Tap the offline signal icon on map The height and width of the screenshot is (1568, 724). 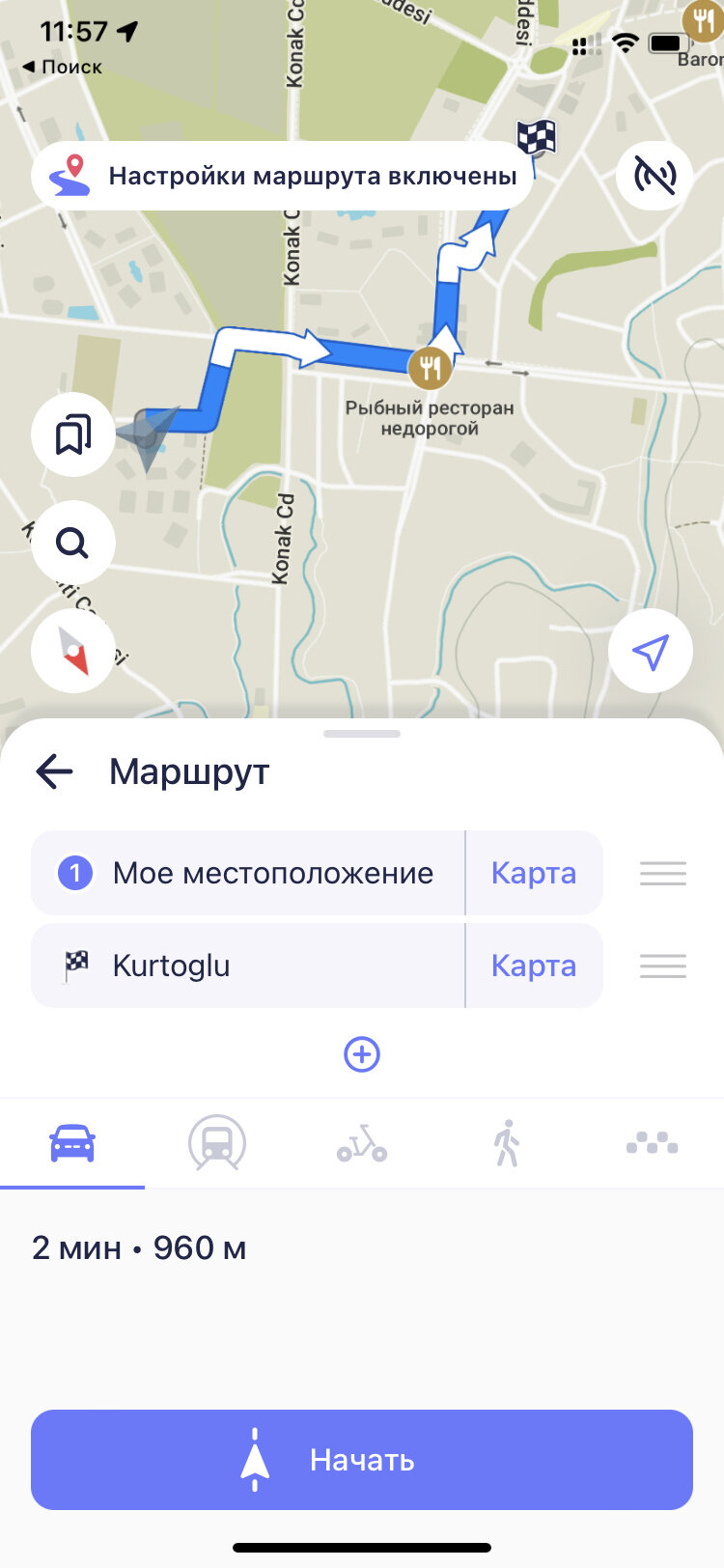click(x=654, y=176)
